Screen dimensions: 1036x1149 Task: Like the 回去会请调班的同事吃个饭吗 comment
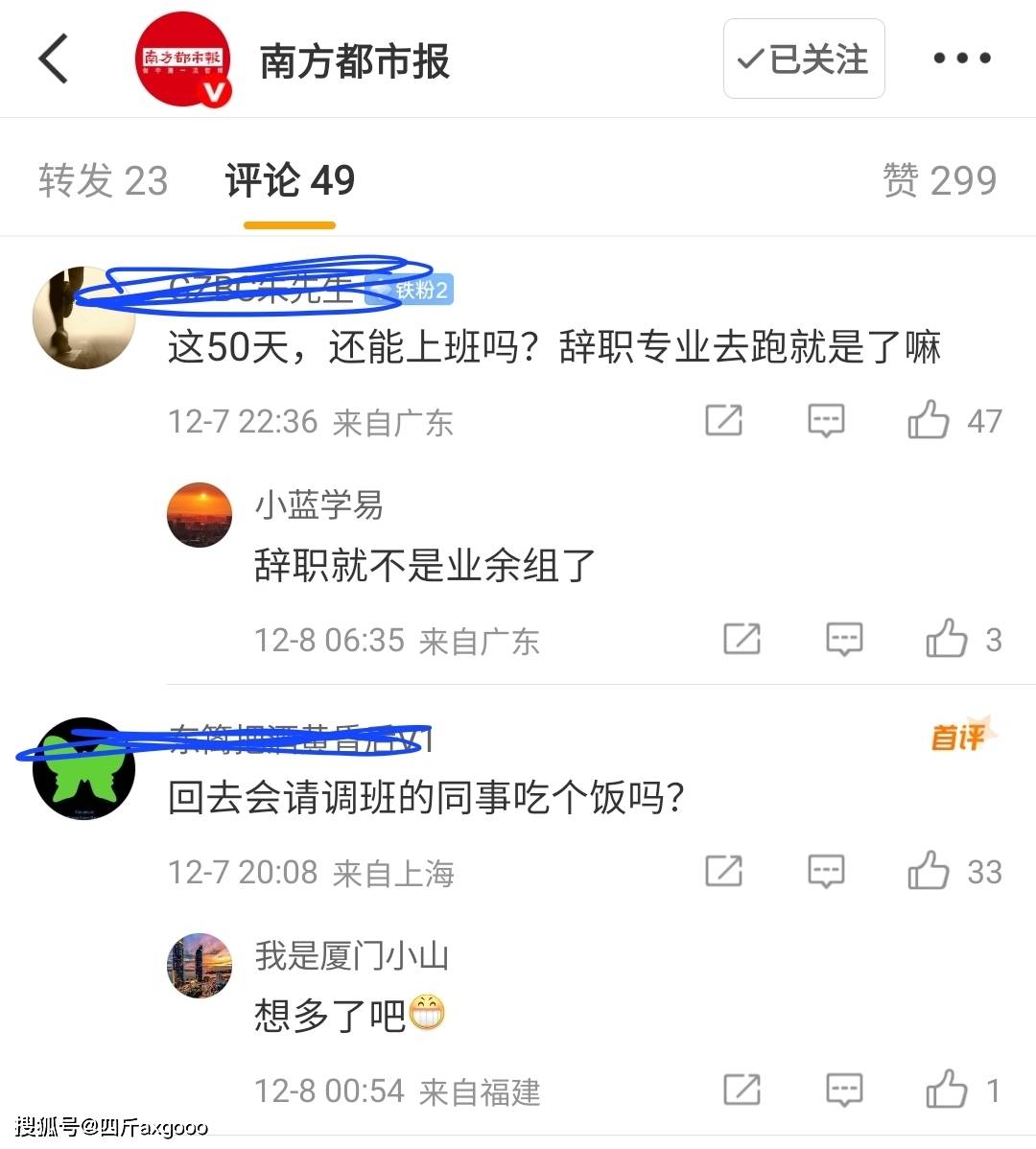[x=929, y=871]
